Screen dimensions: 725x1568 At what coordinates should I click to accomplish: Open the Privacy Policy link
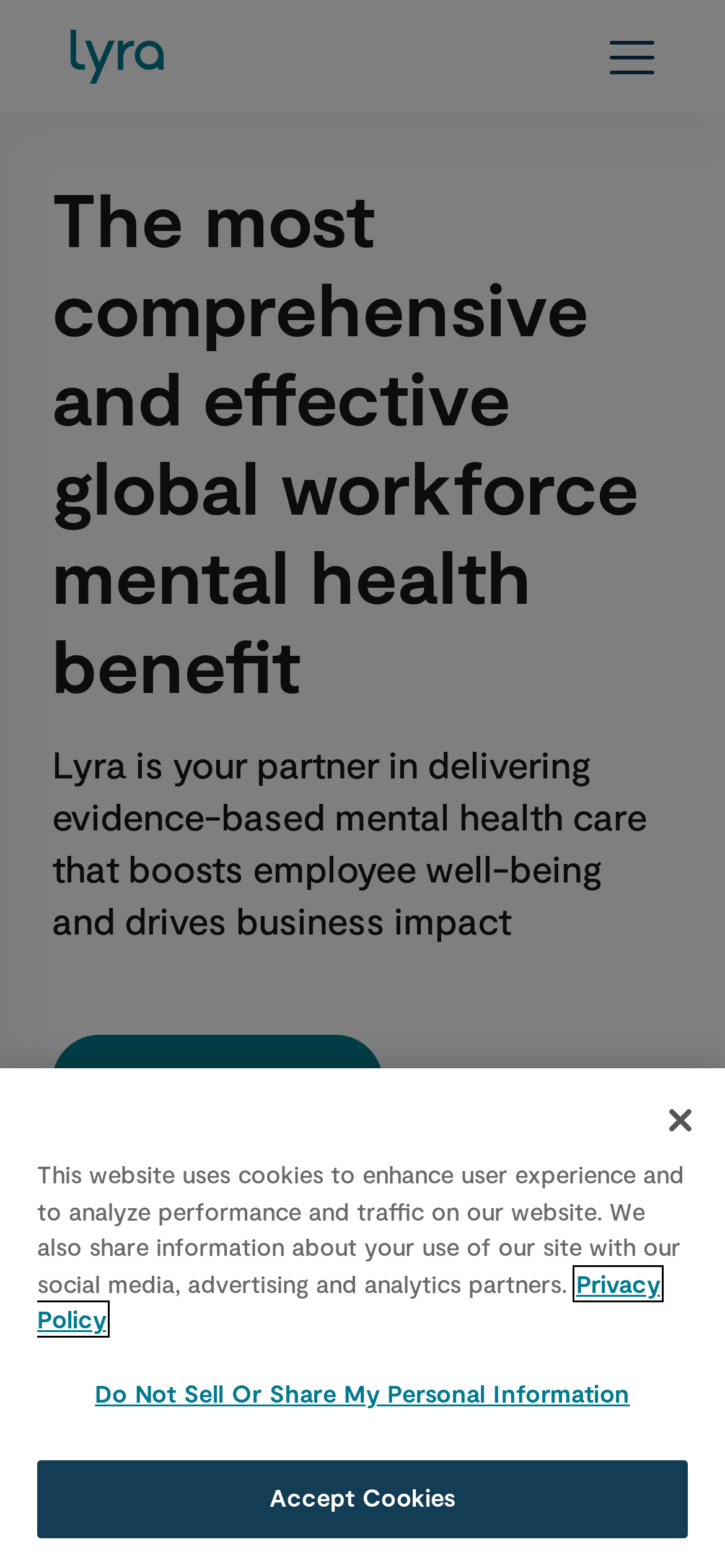coord(617,1285)
